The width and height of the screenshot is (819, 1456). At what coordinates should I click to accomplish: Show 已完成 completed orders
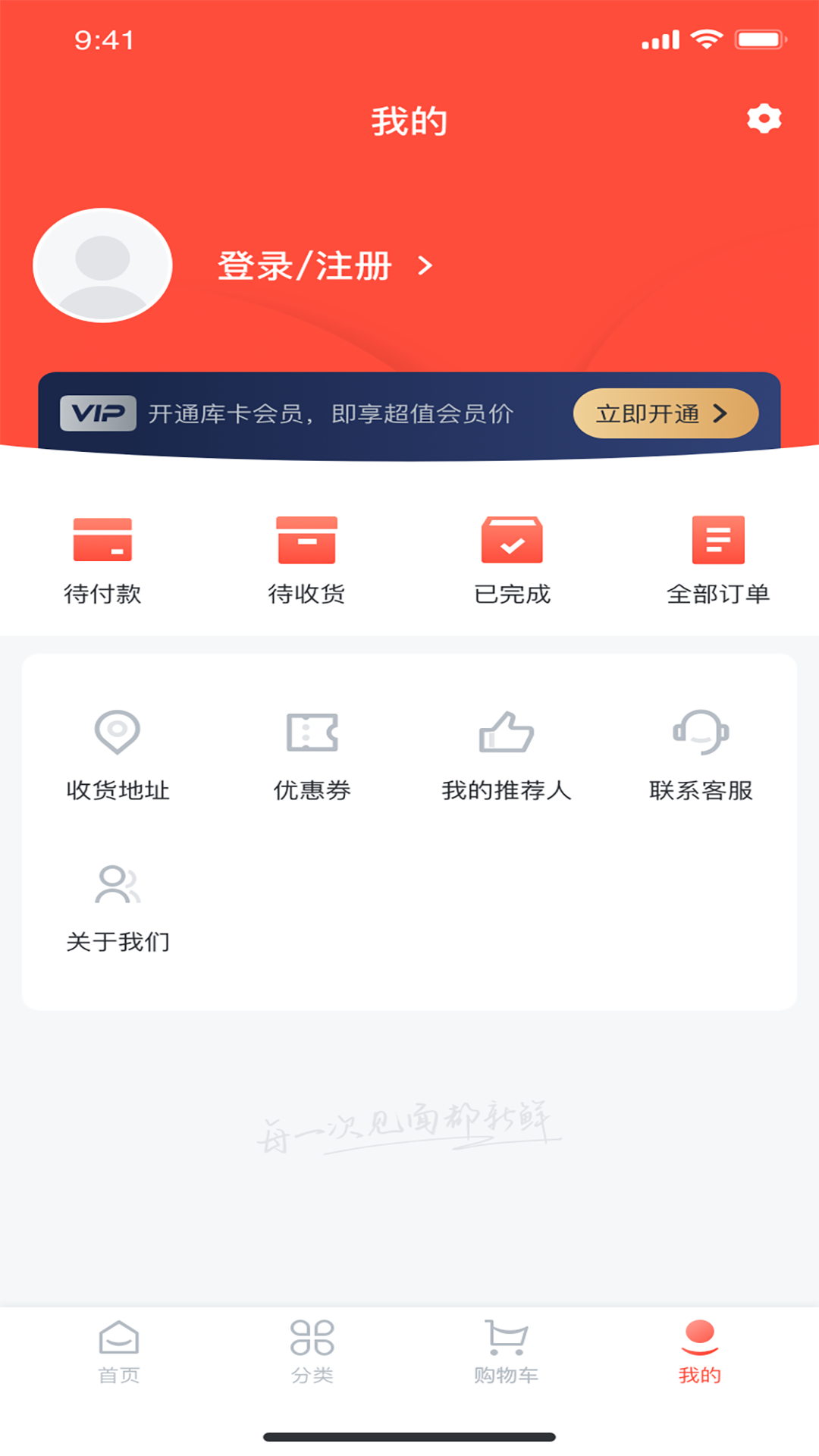click(512, 560)
